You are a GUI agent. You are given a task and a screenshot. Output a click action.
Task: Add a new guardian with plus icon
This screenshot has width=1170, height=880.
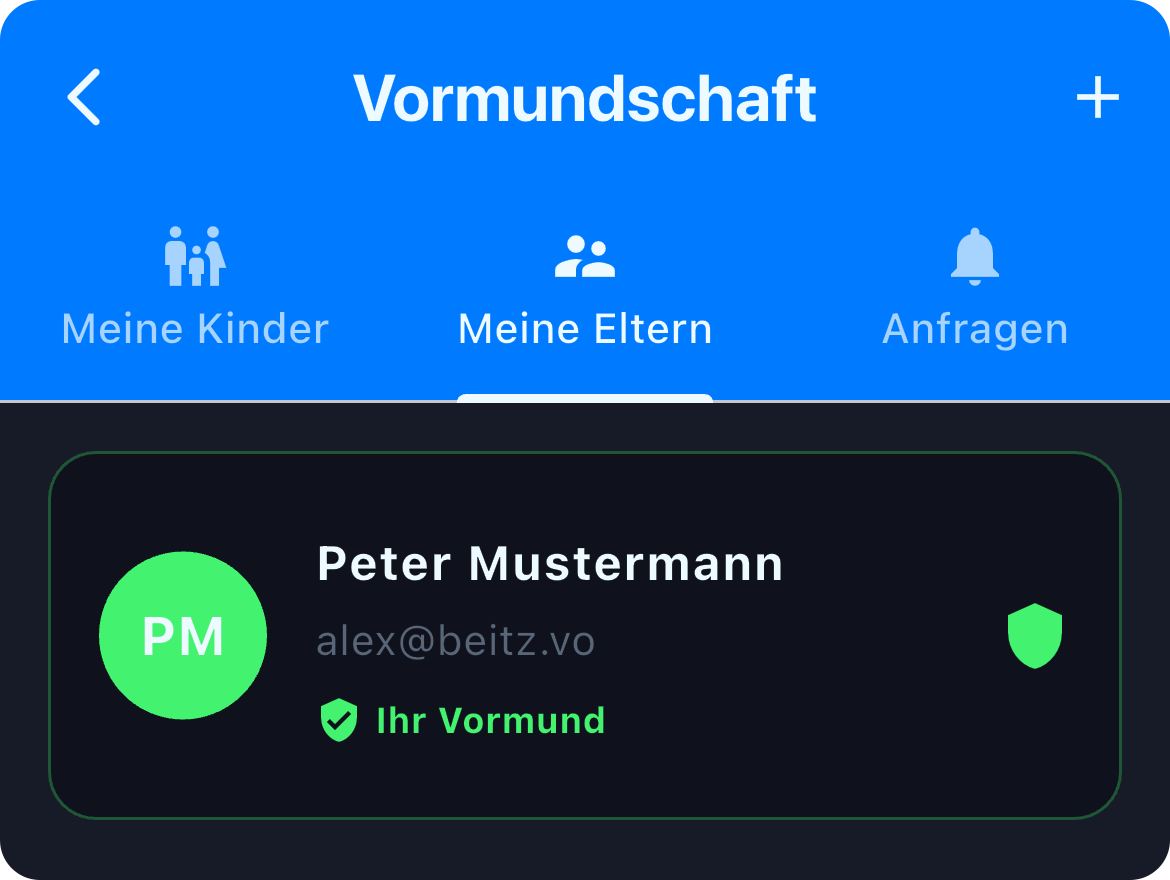[x=1097, y=98]
